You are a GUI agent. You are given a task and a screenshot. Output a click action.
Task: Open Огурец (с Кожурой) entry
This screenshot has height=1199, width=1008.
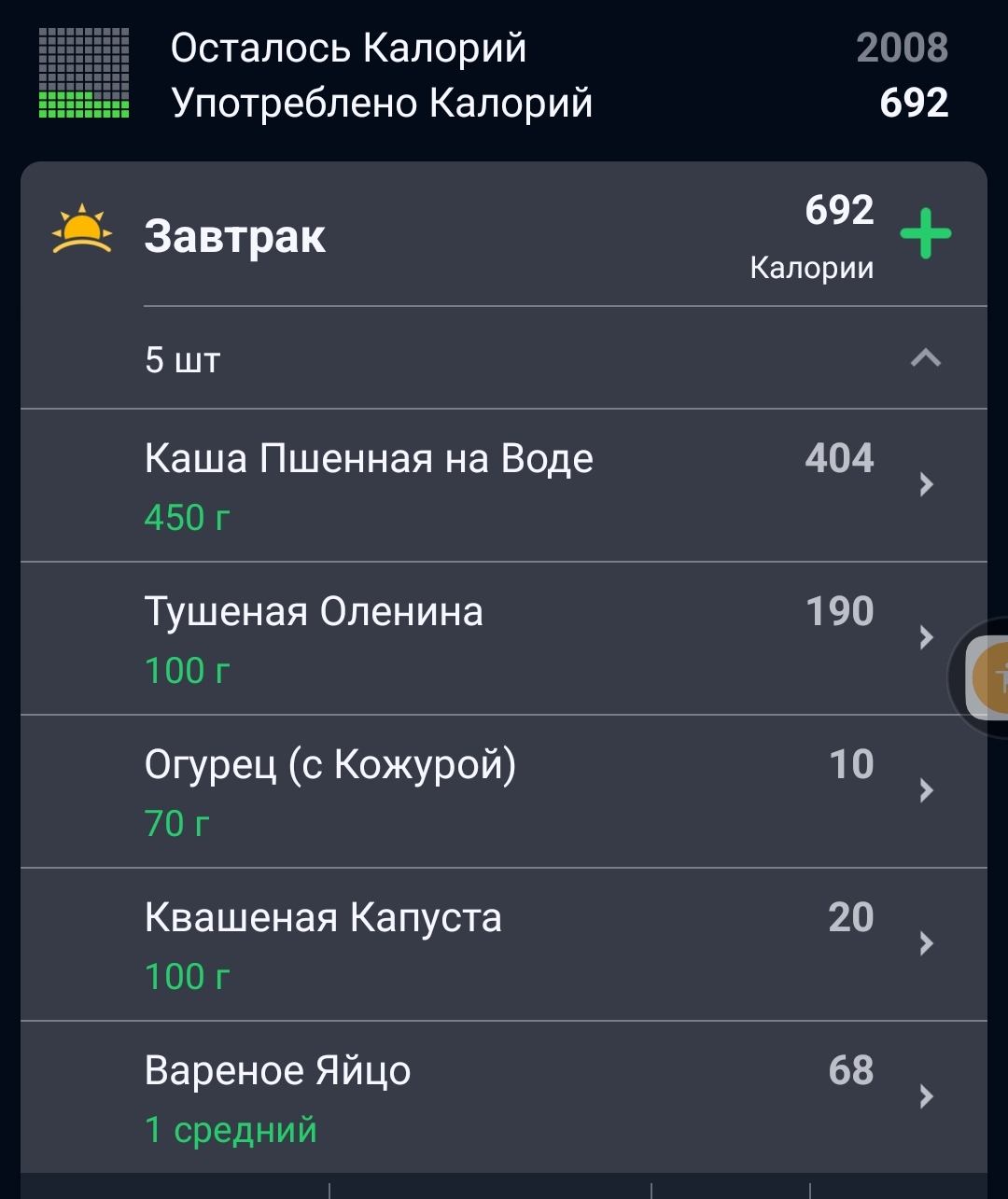[504, 791]
